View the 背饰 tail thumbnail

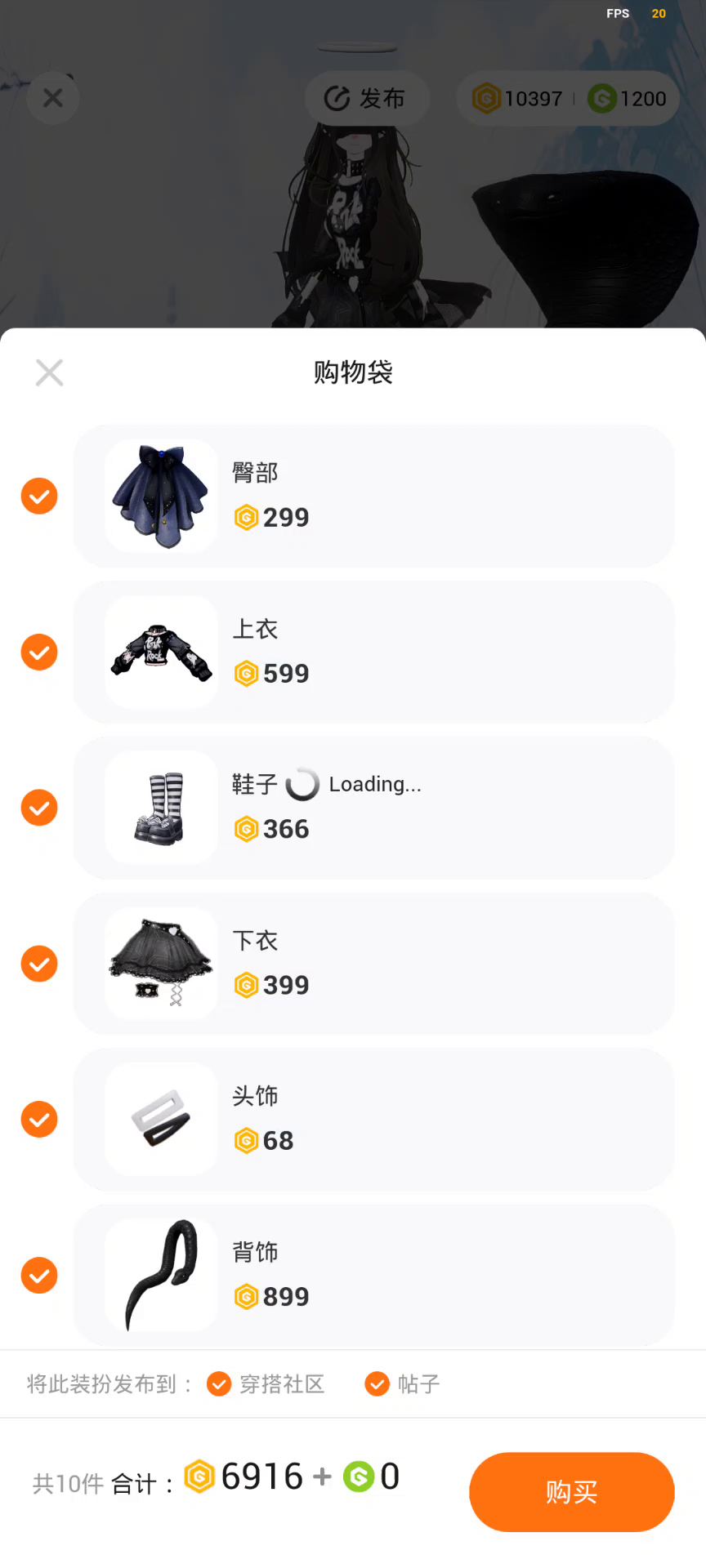click(162, 1276)
